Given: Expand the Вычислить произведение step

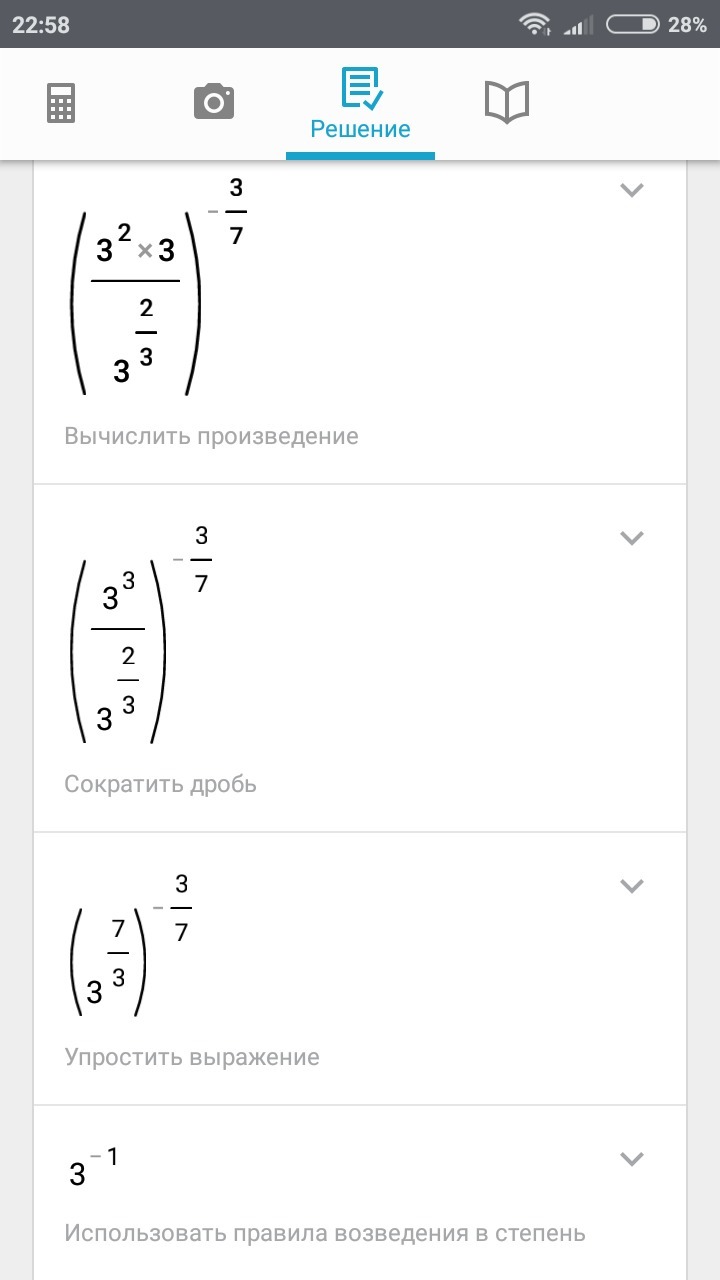Looking at the screenshot, I should coord(631,190).
